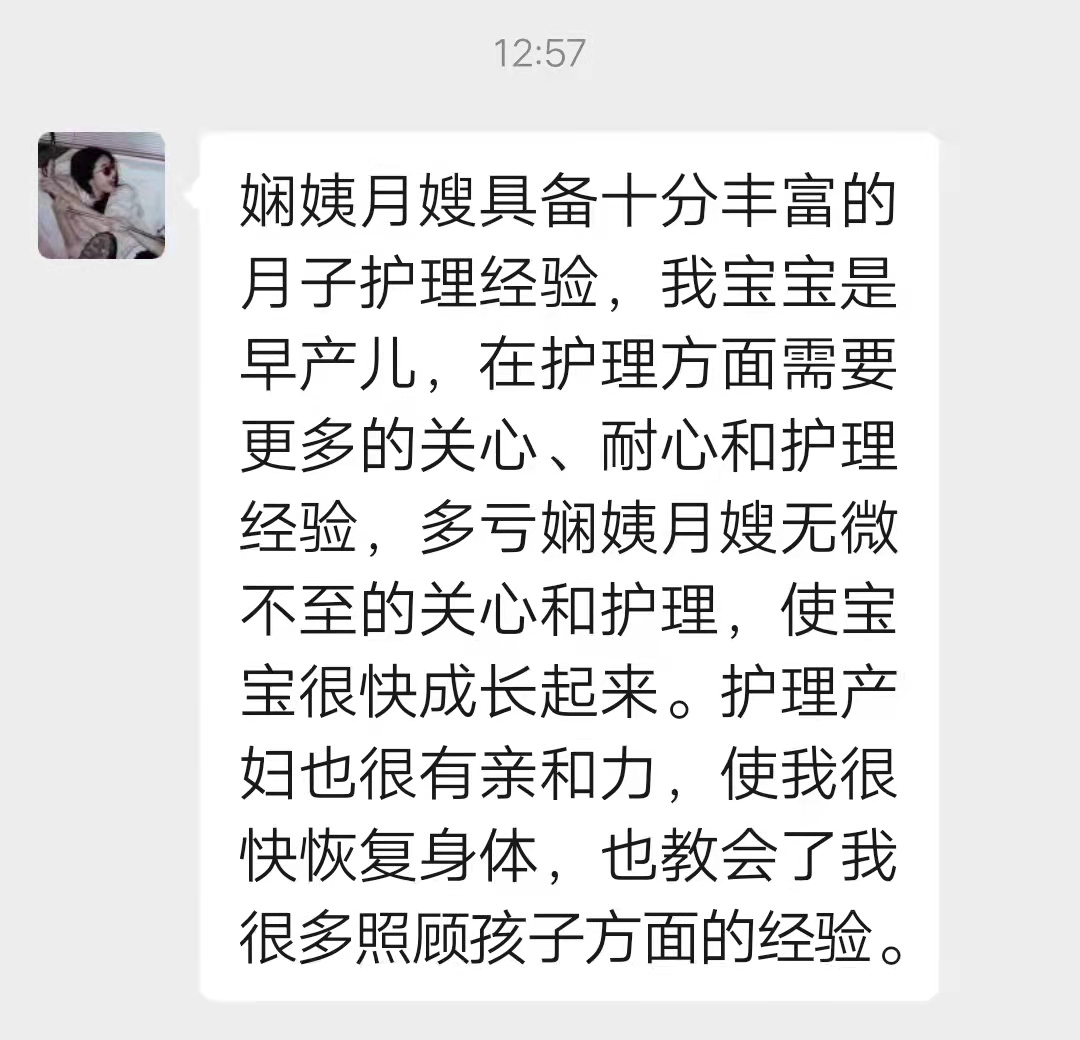This screenshot has width=1080, height=1040.
Task: Open the sender's profile avatar
Action: click(x=101, y=196)
